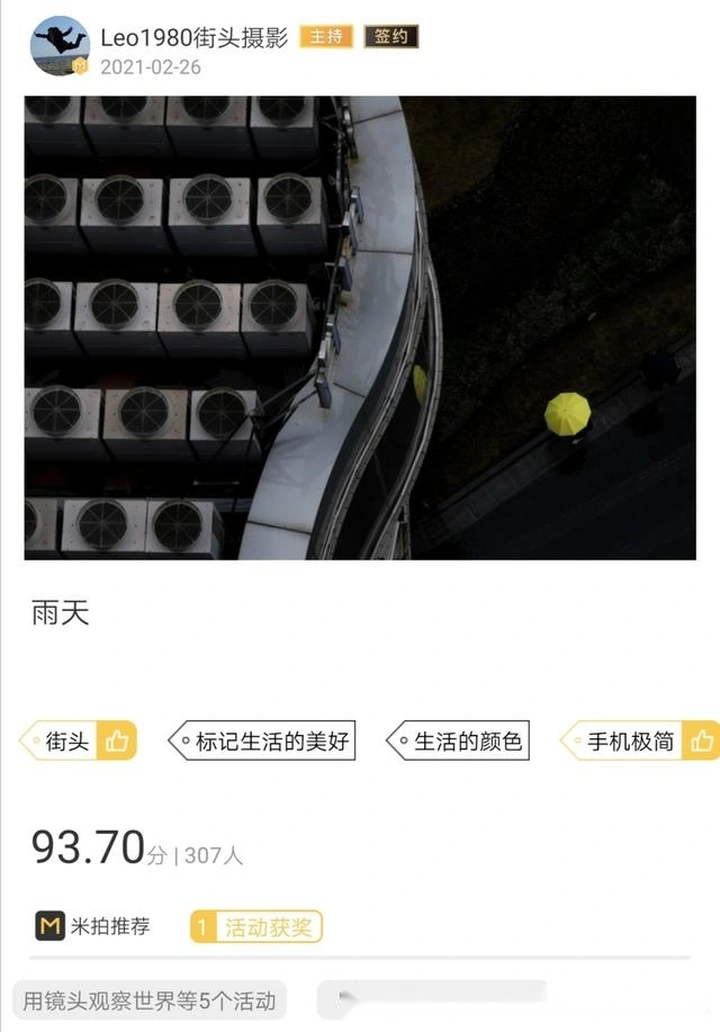Open 用镜头观察世界等5个活动 chip
Image resolution: width=720 pixels, height=1032 pixels.
click(x=150, y=1000)
